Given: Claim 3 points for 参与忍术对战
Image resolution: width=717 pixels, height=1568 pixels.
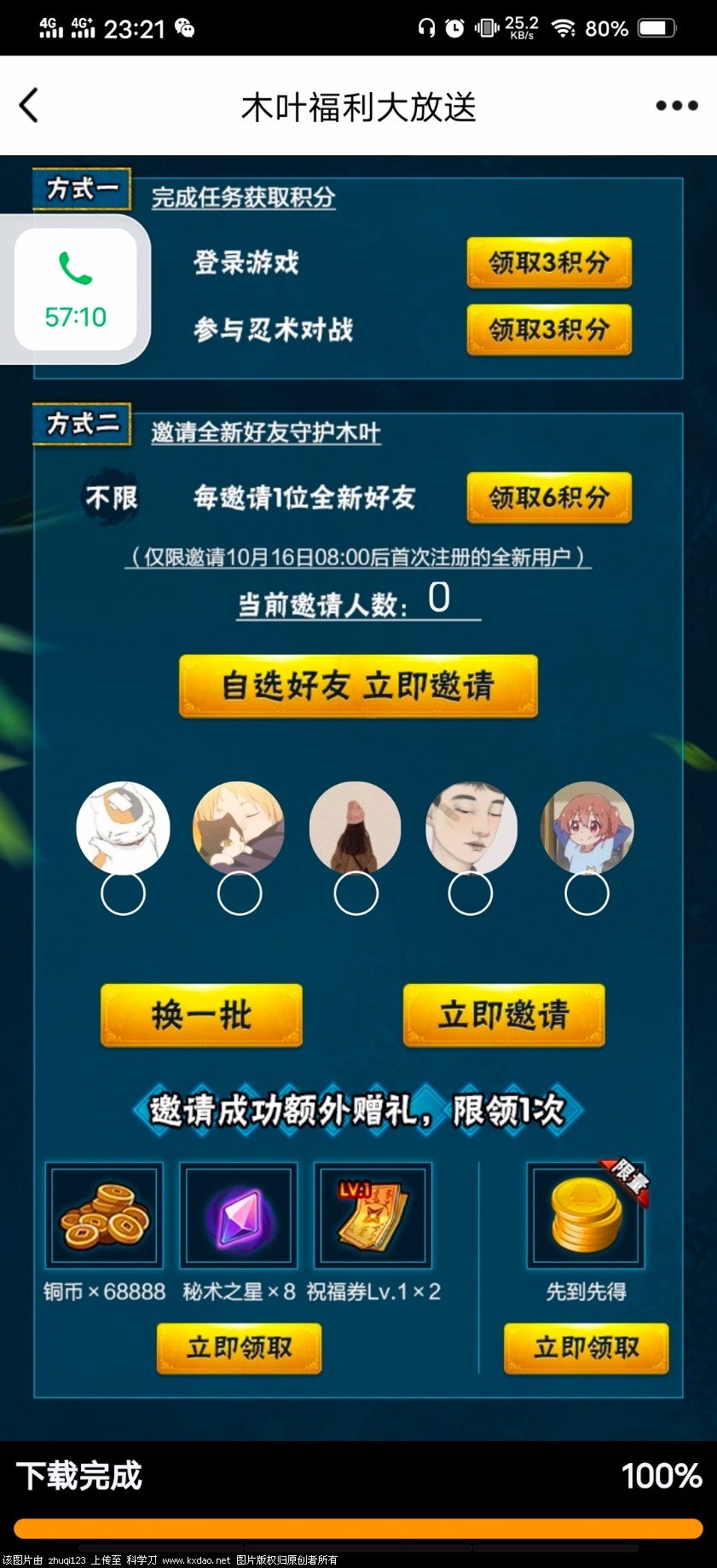Looking at the screenshot, I should [x=548, y=329].
